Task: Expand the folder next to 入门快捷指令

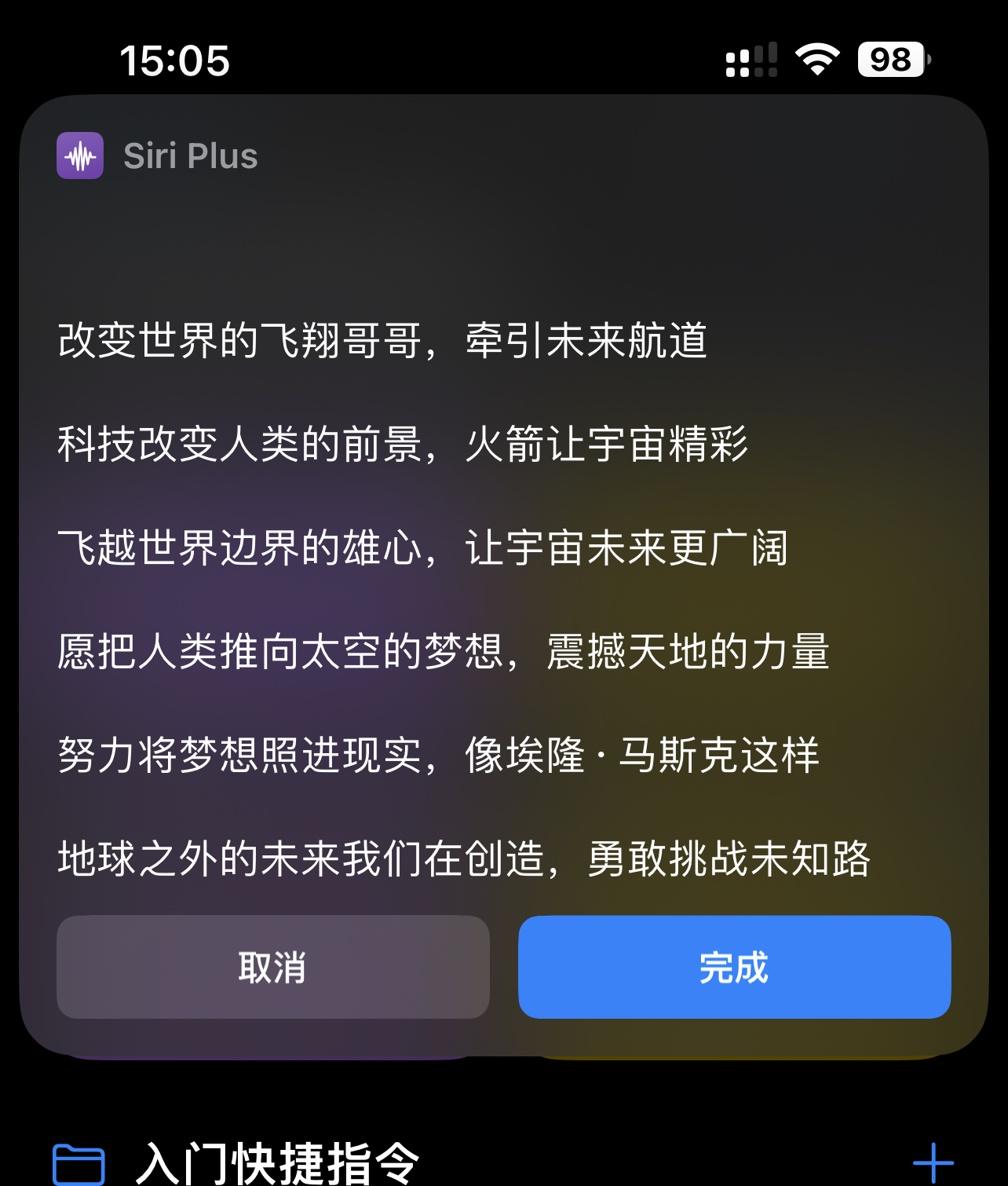Action: click(x=78, y=1166)
